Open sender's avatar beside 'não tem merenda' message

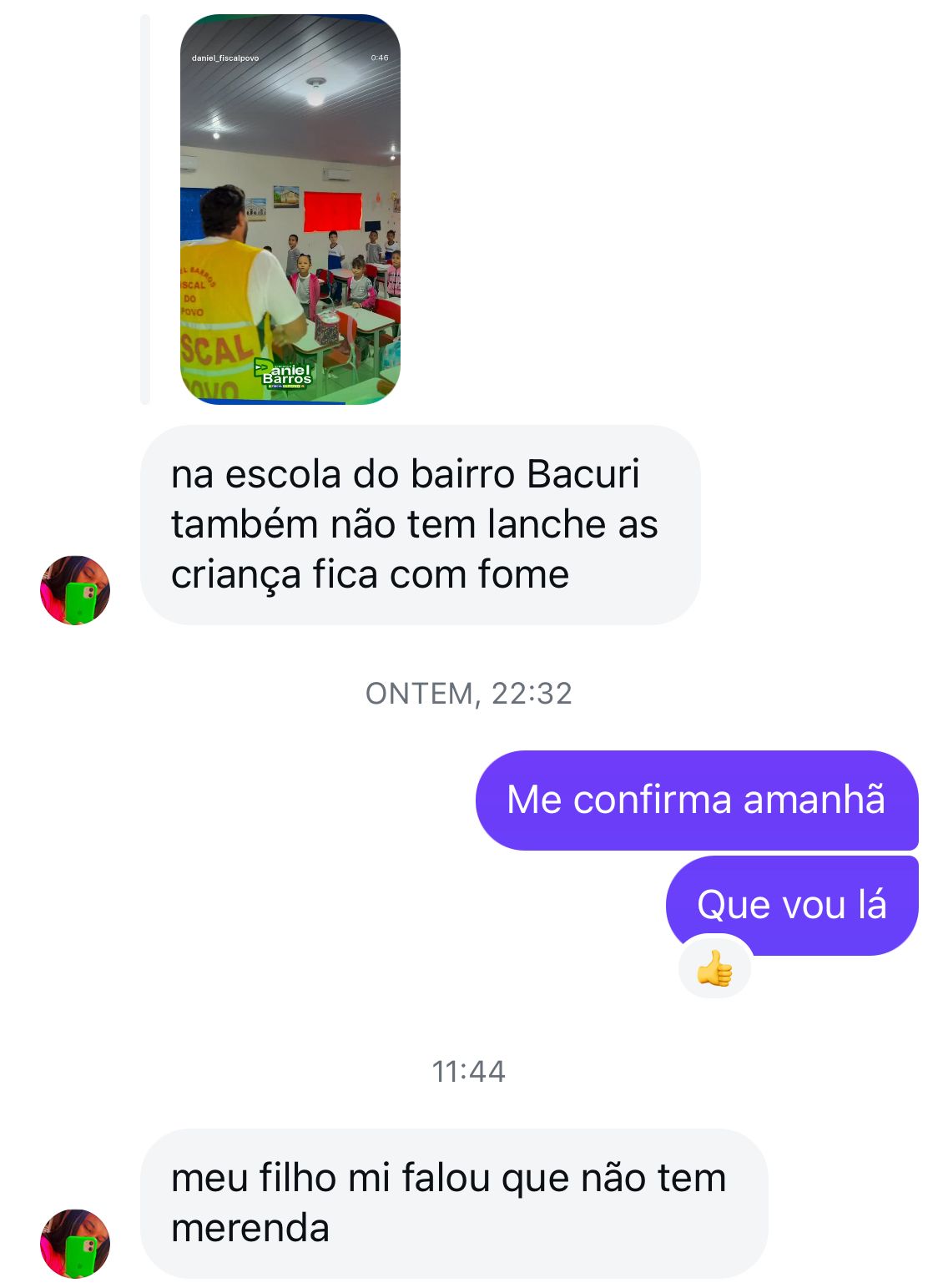75,1243
